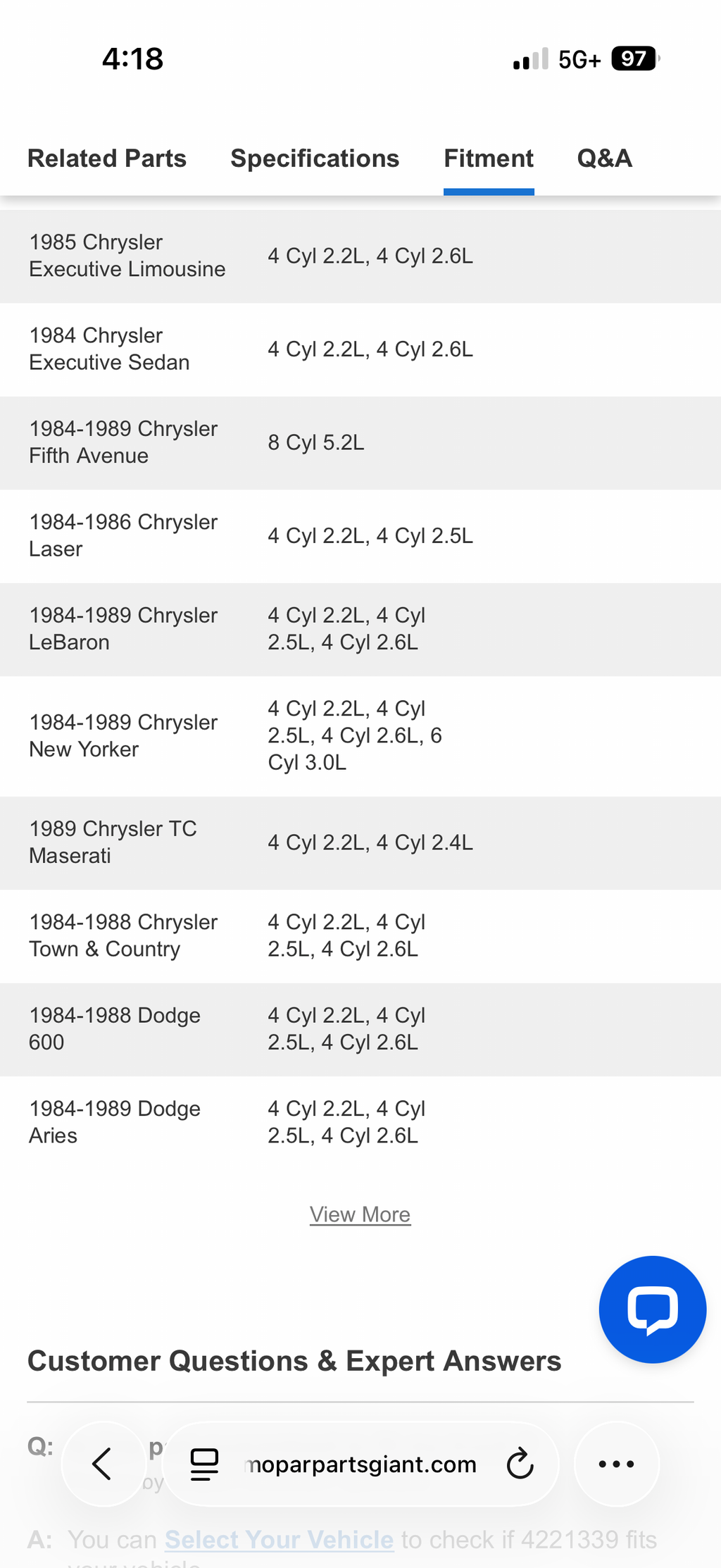Switch to the Related Parts tab
Screen dimensions: 721x1568
pos(107,158)
